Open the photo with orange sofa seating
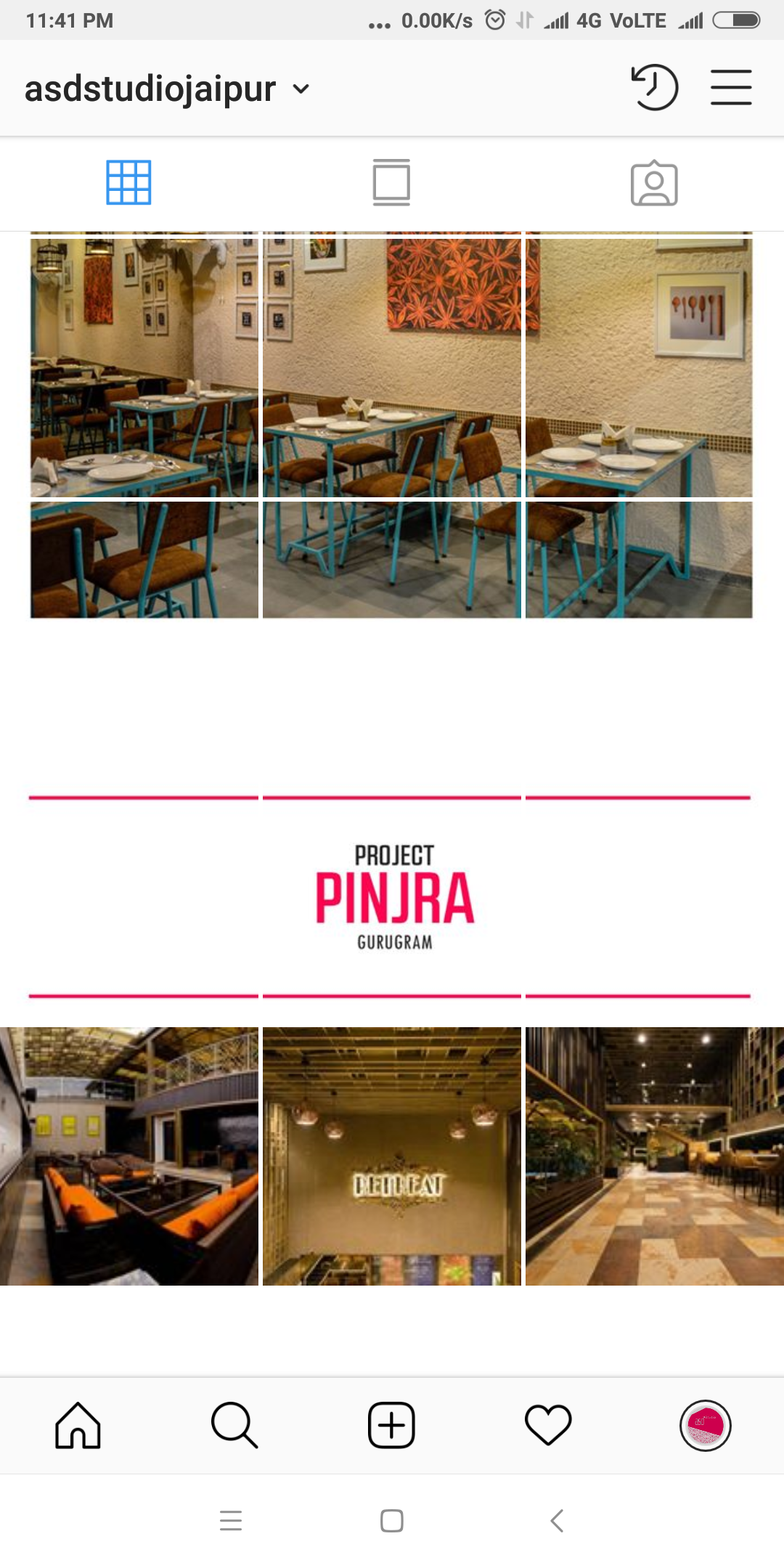The image size is (784, 1568). click(129, 1156)
